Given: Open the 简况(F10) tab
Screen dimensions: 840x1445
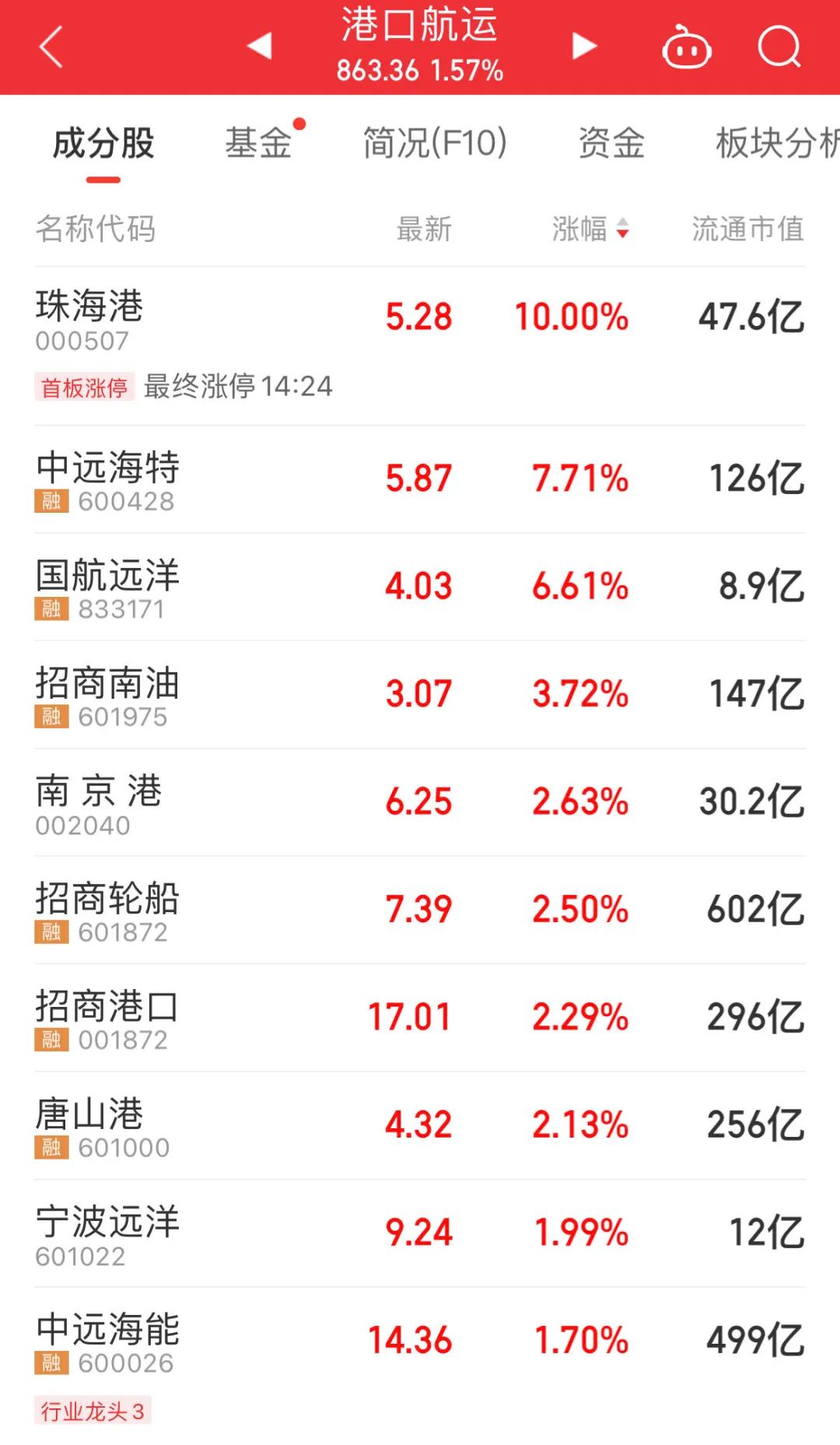Looking at the screenshot, I should [x=435, y=143].
